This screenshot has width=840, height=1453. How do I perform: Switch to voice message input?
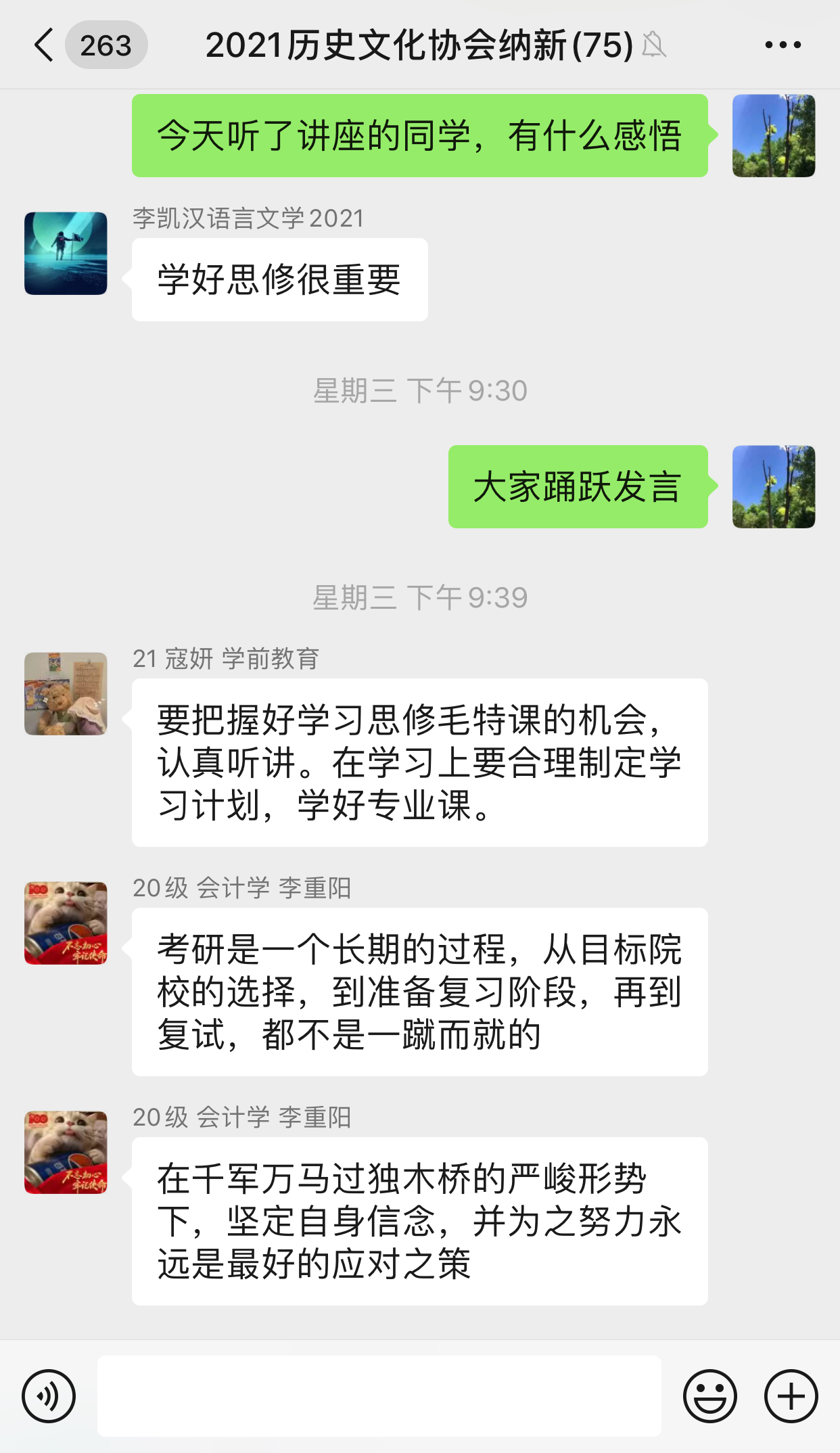[49, 1396]
